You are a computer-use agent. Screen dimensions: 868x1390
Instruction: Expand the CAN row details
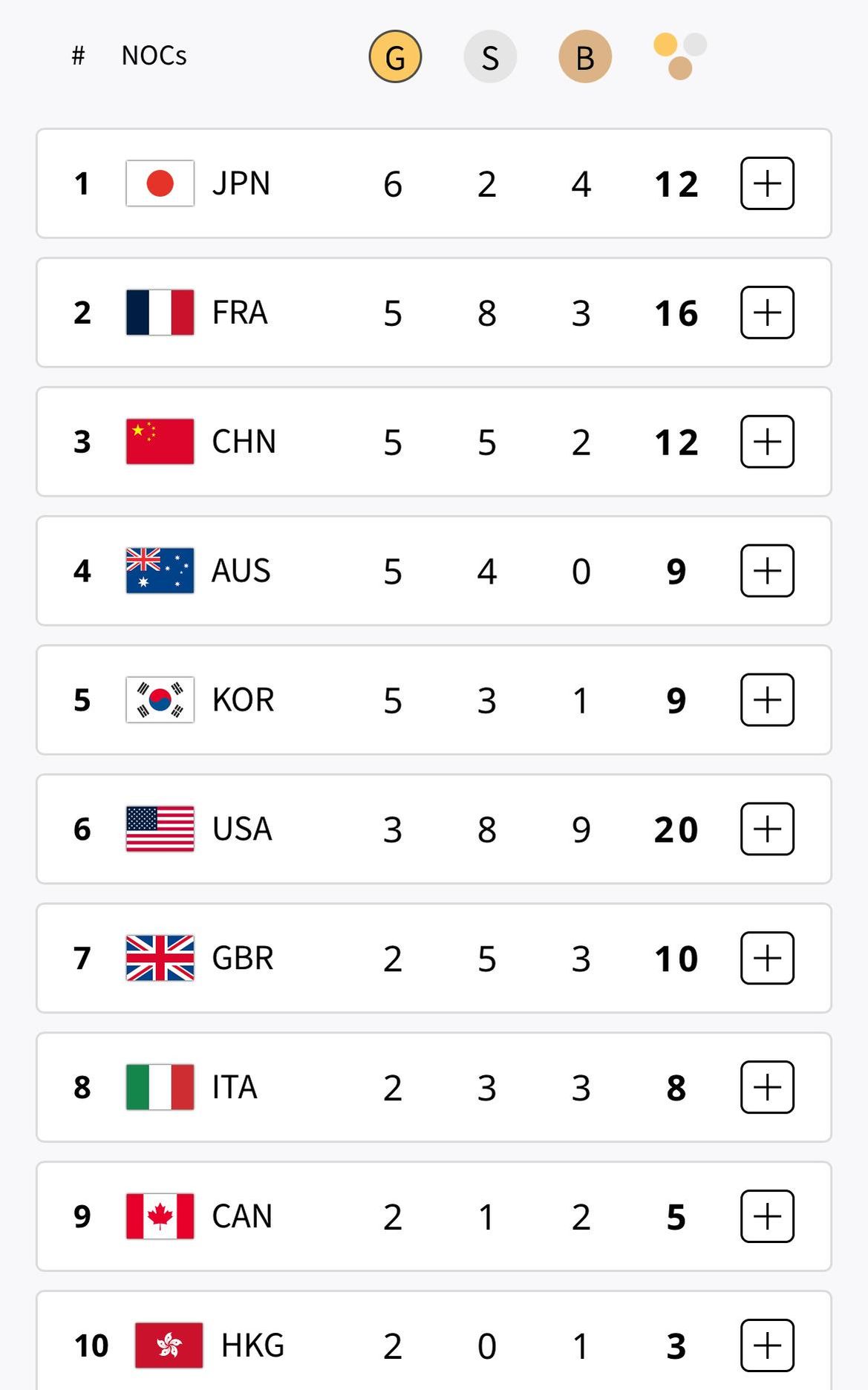point(767,1217)
